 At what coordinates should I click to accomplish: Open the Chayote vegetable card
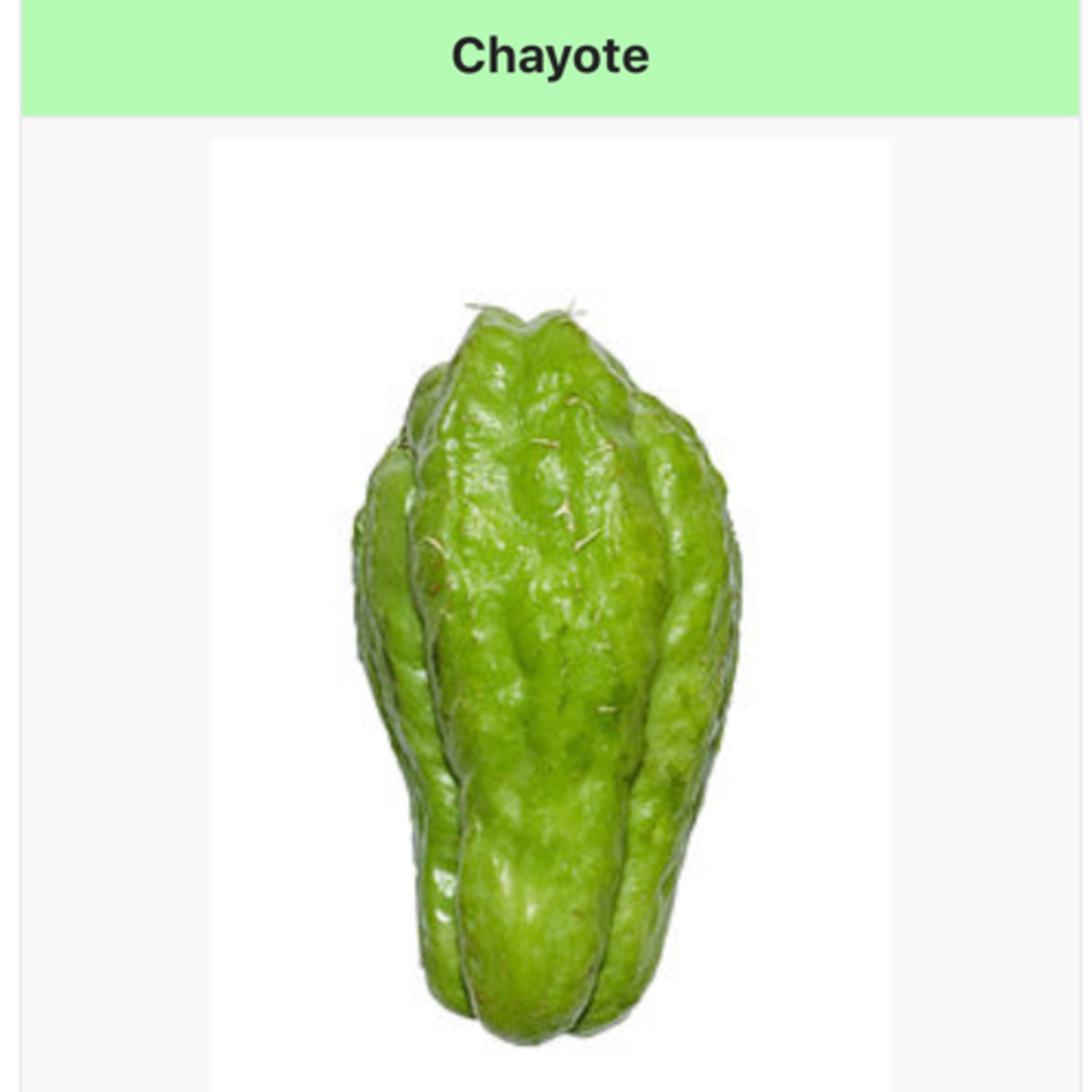tap(549, 622)
